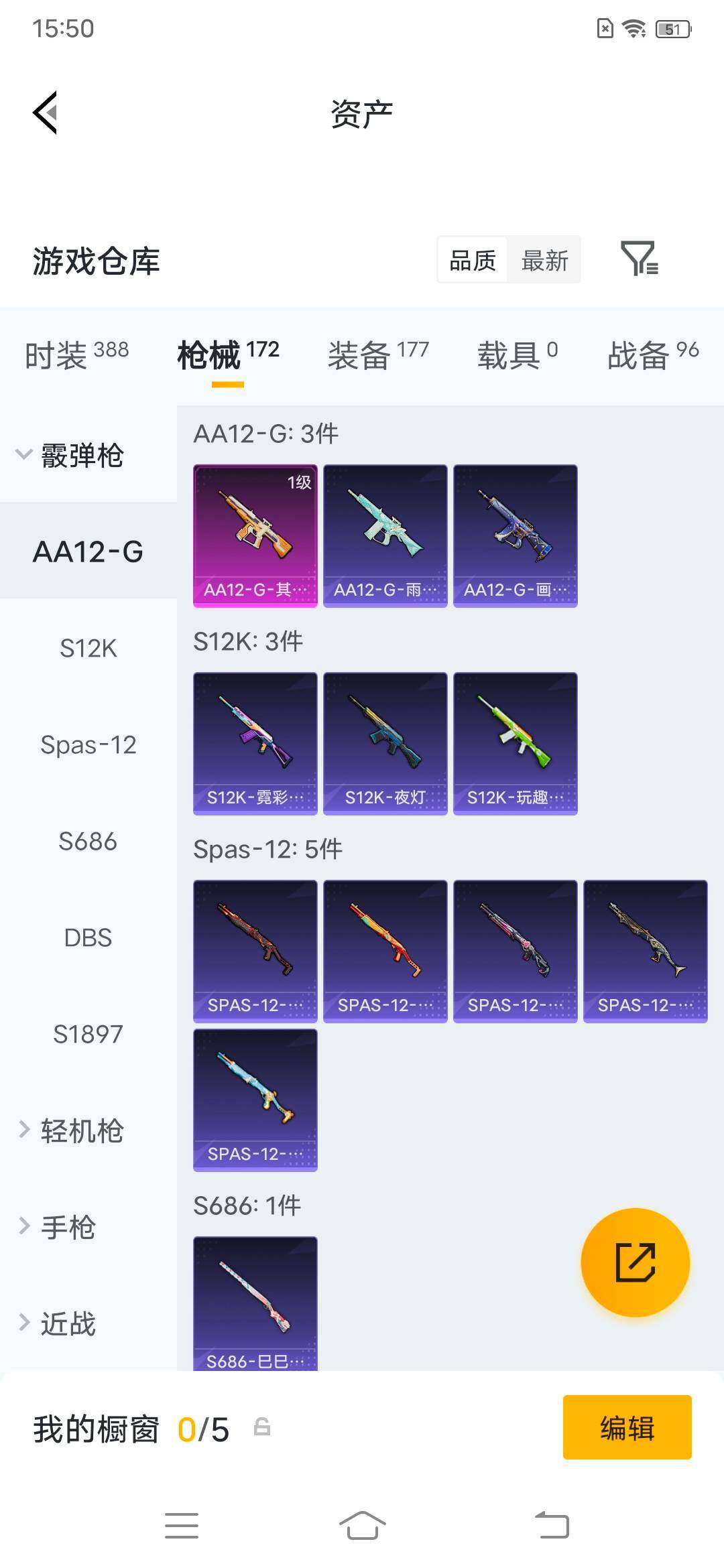The width and height of the screenshot is (724, 1568).
Task: Expand the 手枪 category
Action: [58, 1227]
